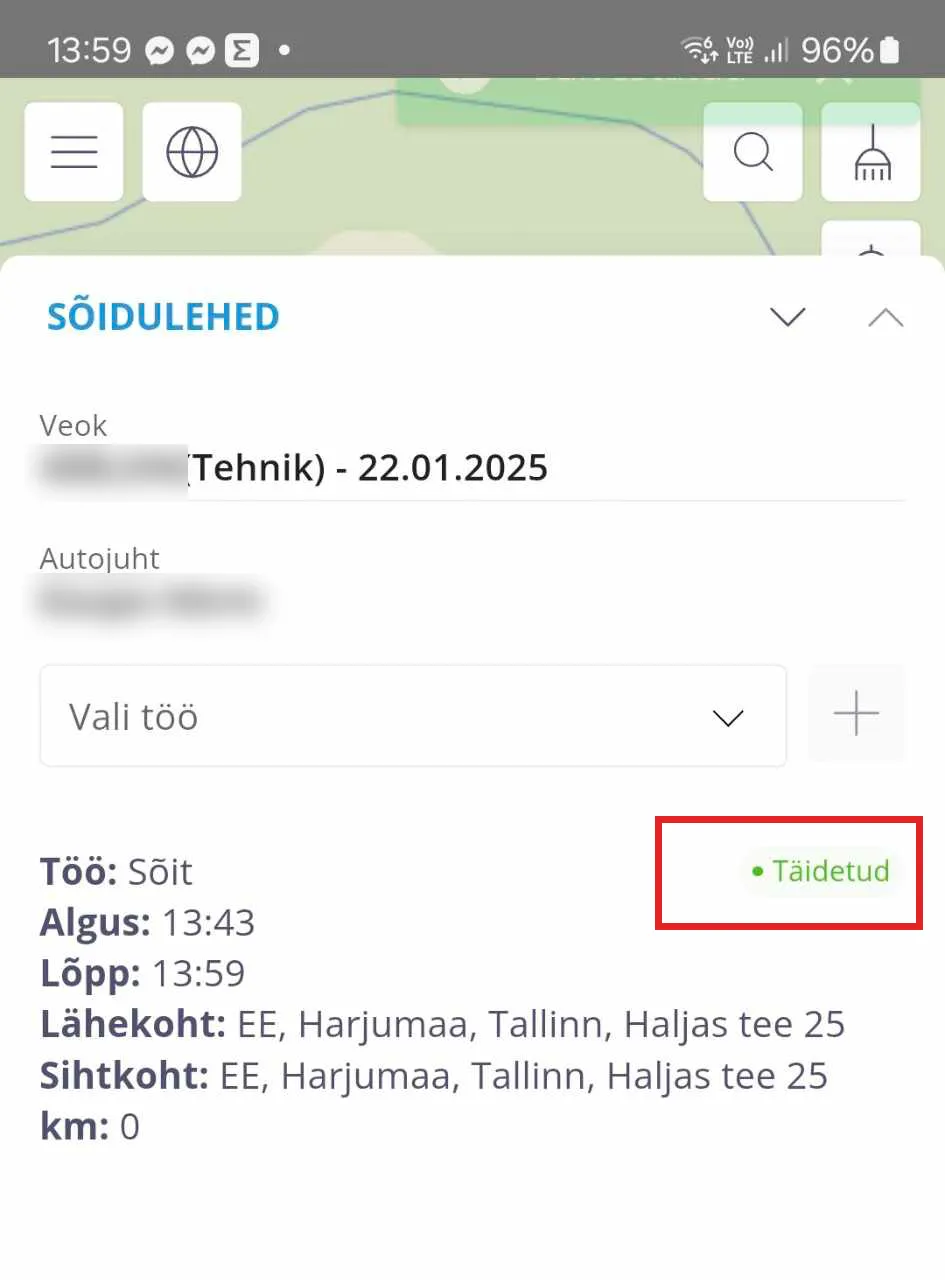This screenshot has width=945, height=1280.
Task: Tap the broom clear-map icon
Action: coord(871,152)
